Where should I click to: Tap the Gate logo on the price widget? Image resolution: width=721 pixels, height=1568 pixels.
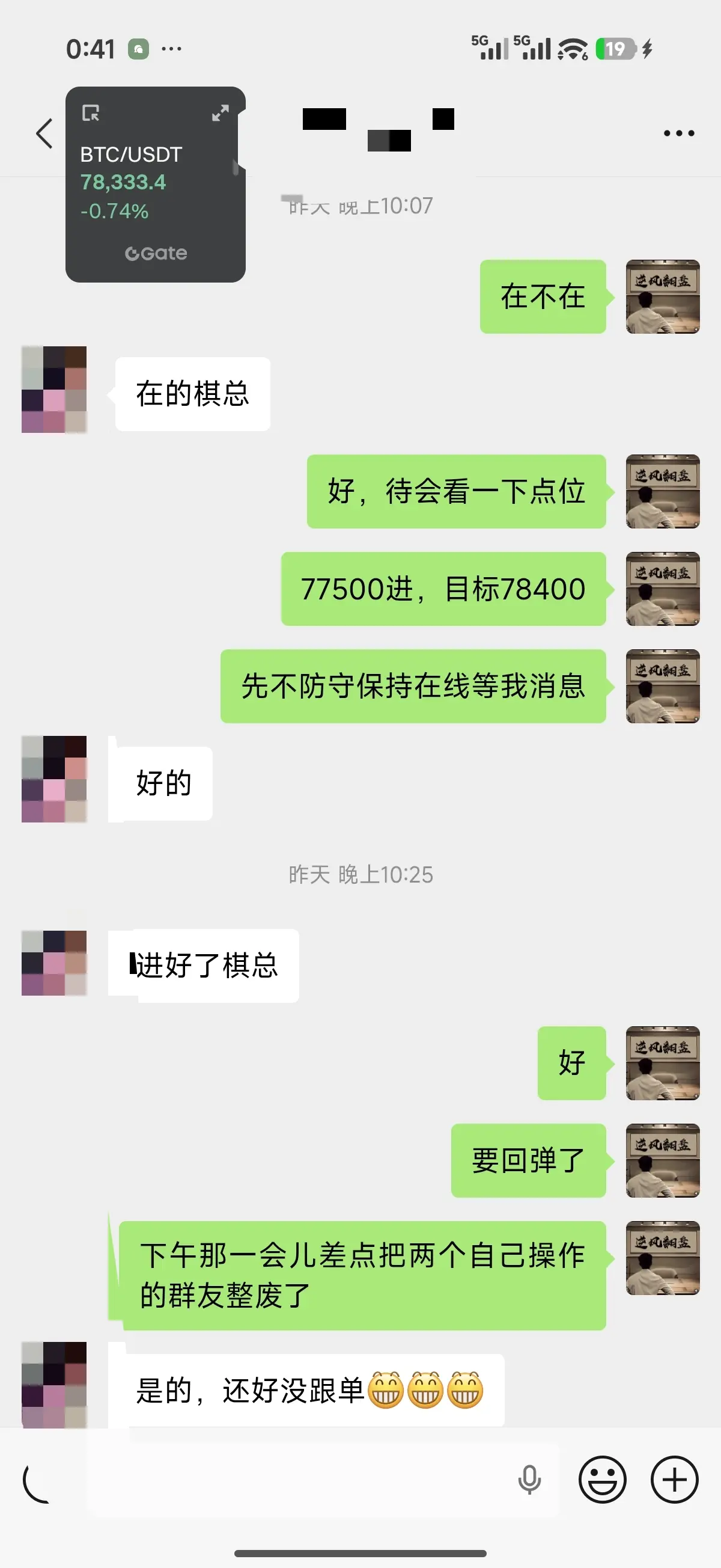coord(156,253)
